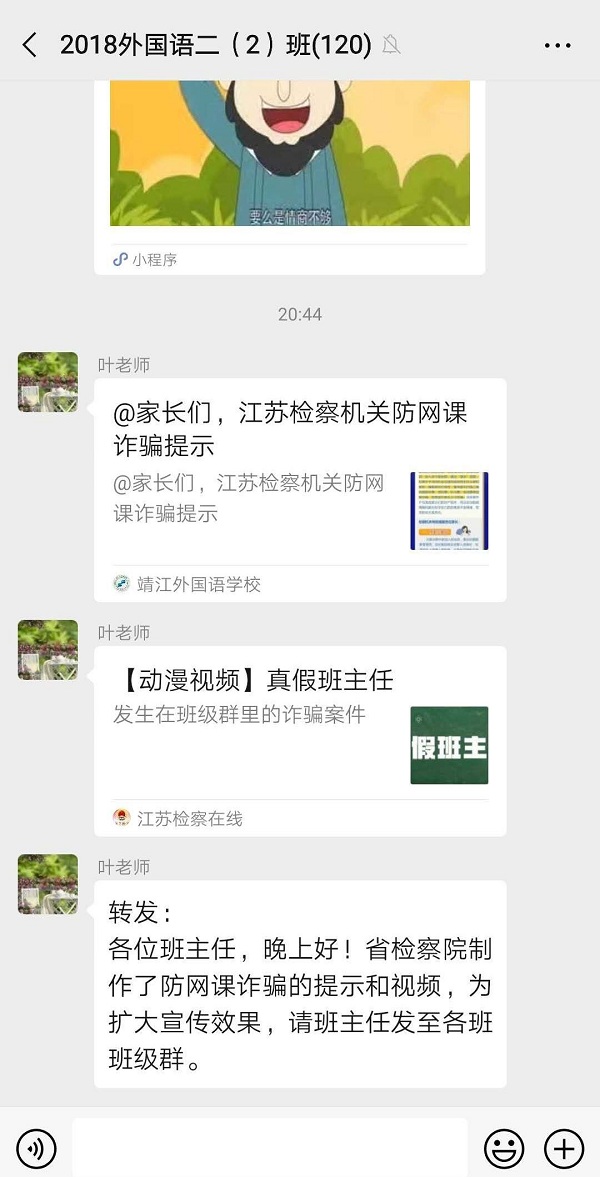Open the emoji picker

(x=504, y=1147)
